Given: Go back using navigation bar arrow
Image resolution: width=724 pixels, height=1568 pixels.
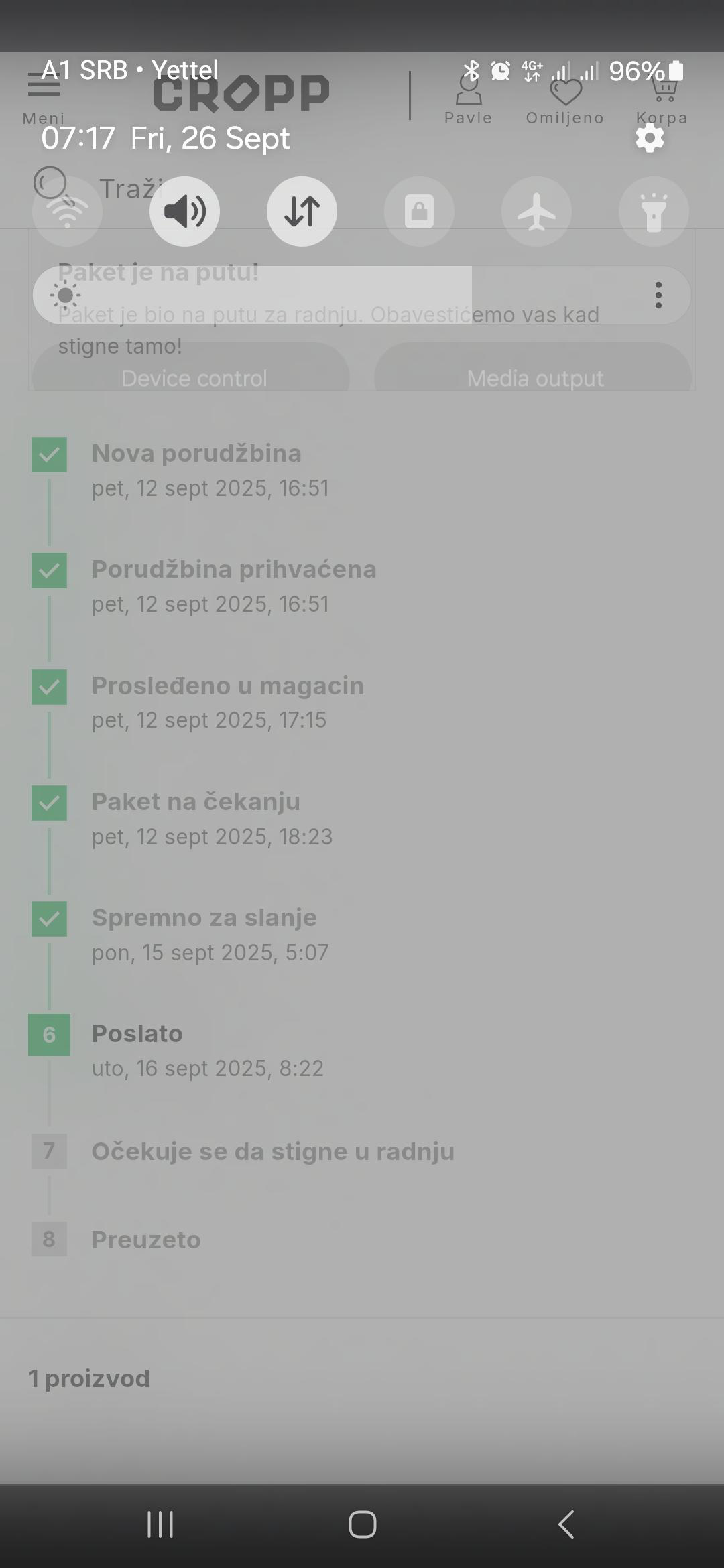Looking at the screenshot, I should pos(565,1524).
